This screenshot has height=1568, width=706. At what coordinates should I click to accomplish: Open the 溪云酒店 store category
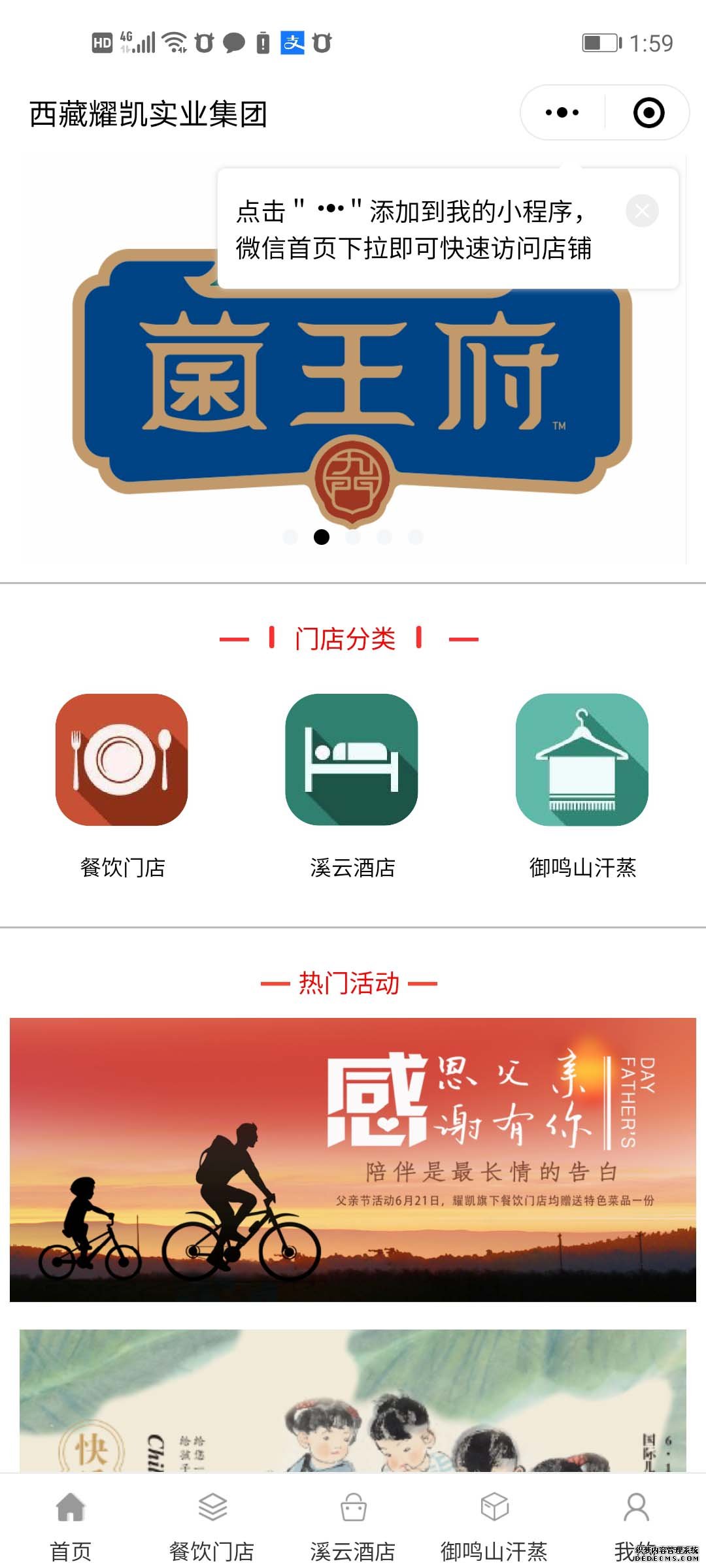coord(352,784)
